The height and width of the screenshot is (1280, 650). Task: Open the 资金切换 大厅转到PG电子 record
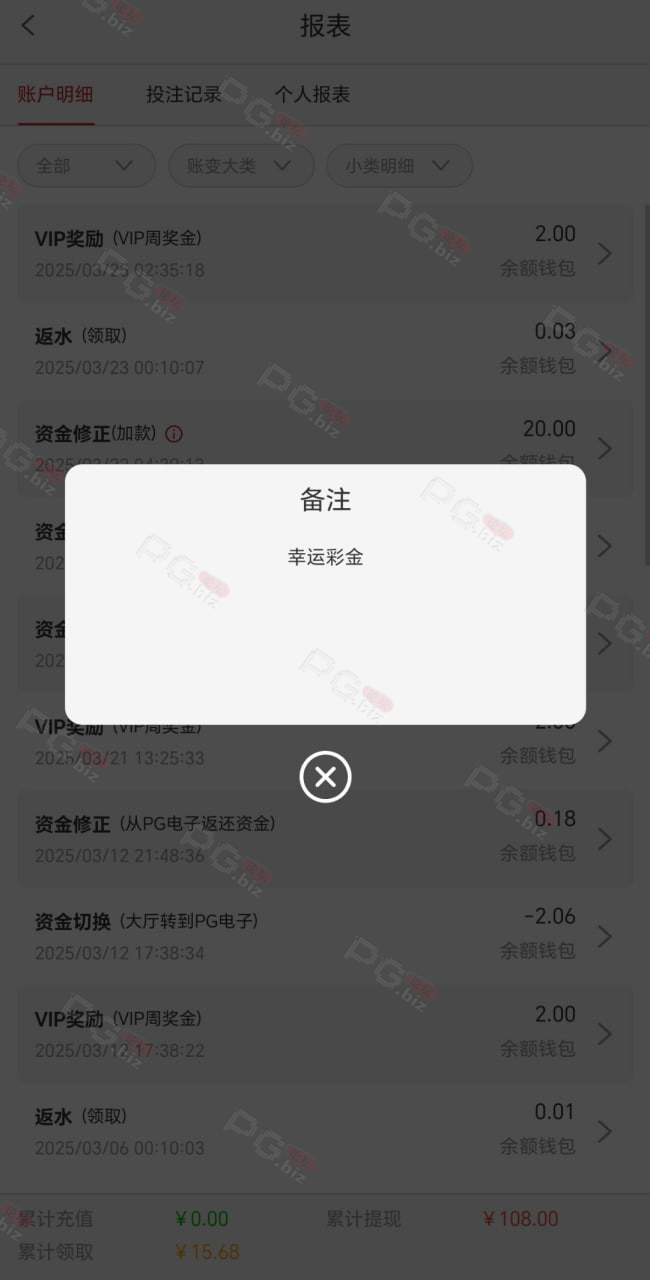point(325,936)
